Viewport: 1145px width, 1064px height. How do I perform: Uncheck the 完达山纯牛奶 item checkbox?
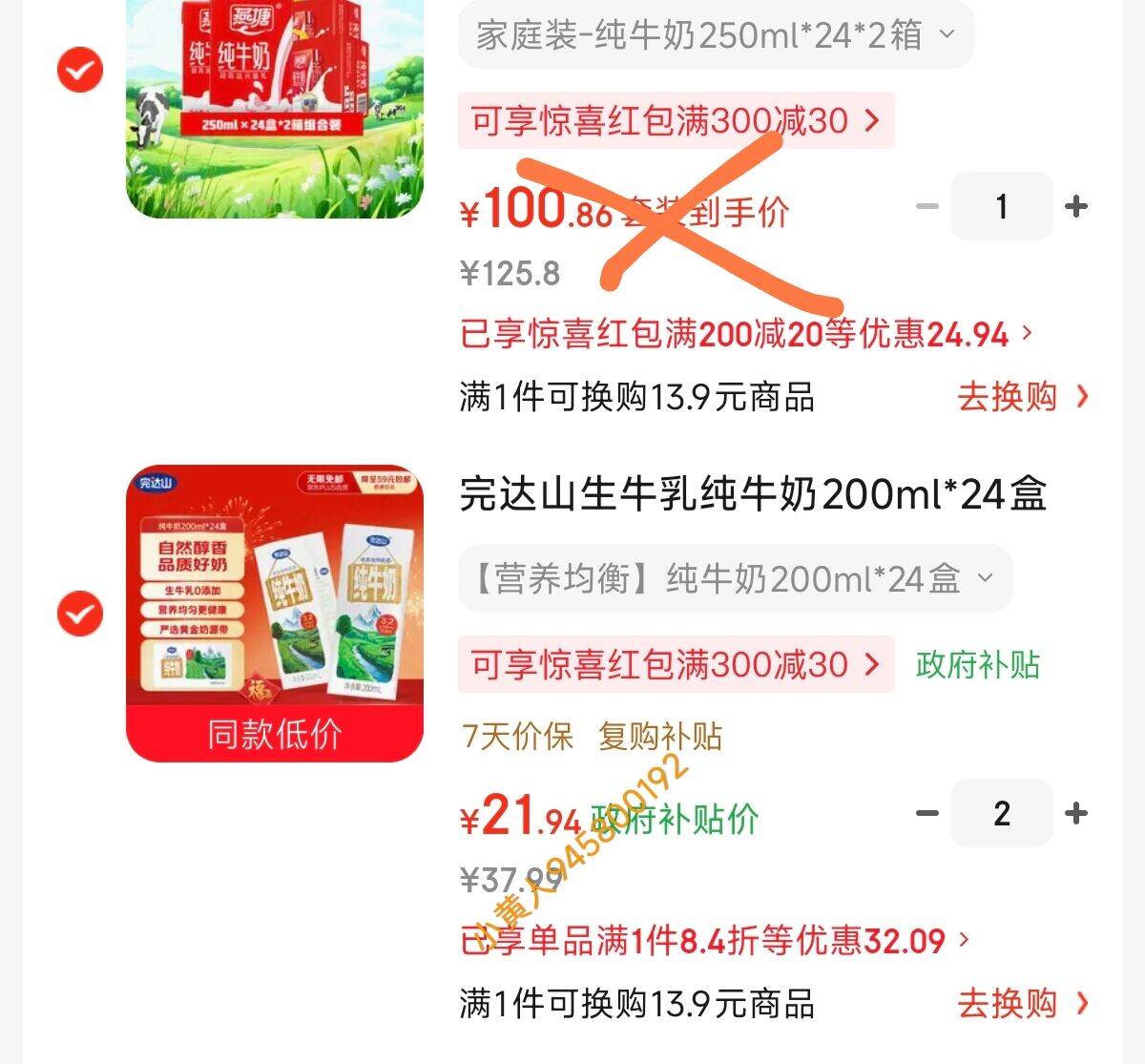80,614
